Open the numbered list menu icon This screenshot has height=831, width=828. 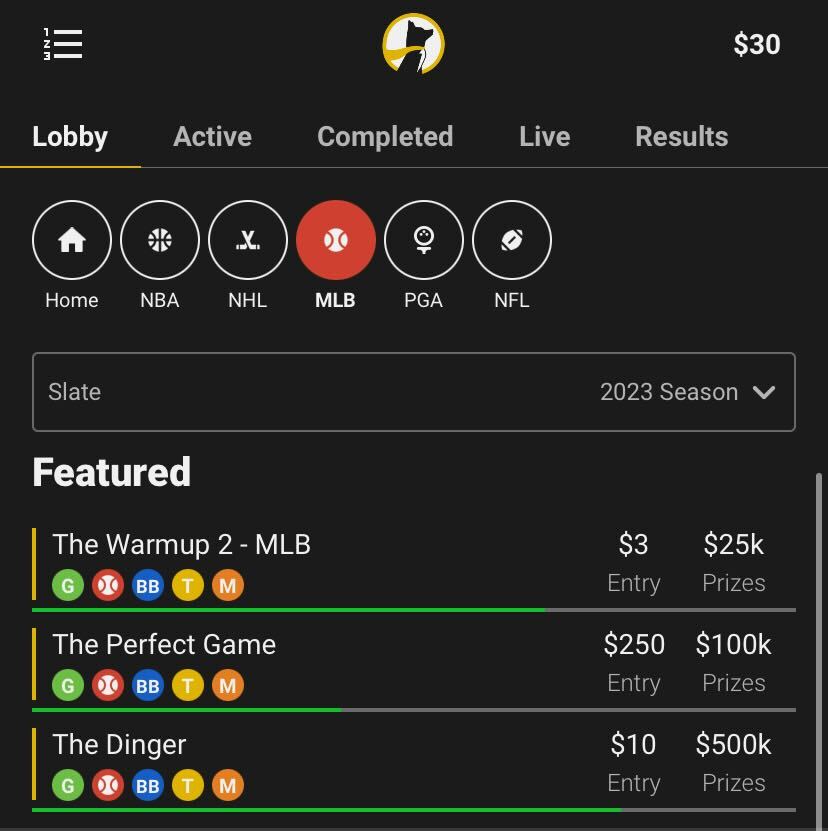pyautogui.click(x=63, y=44)
